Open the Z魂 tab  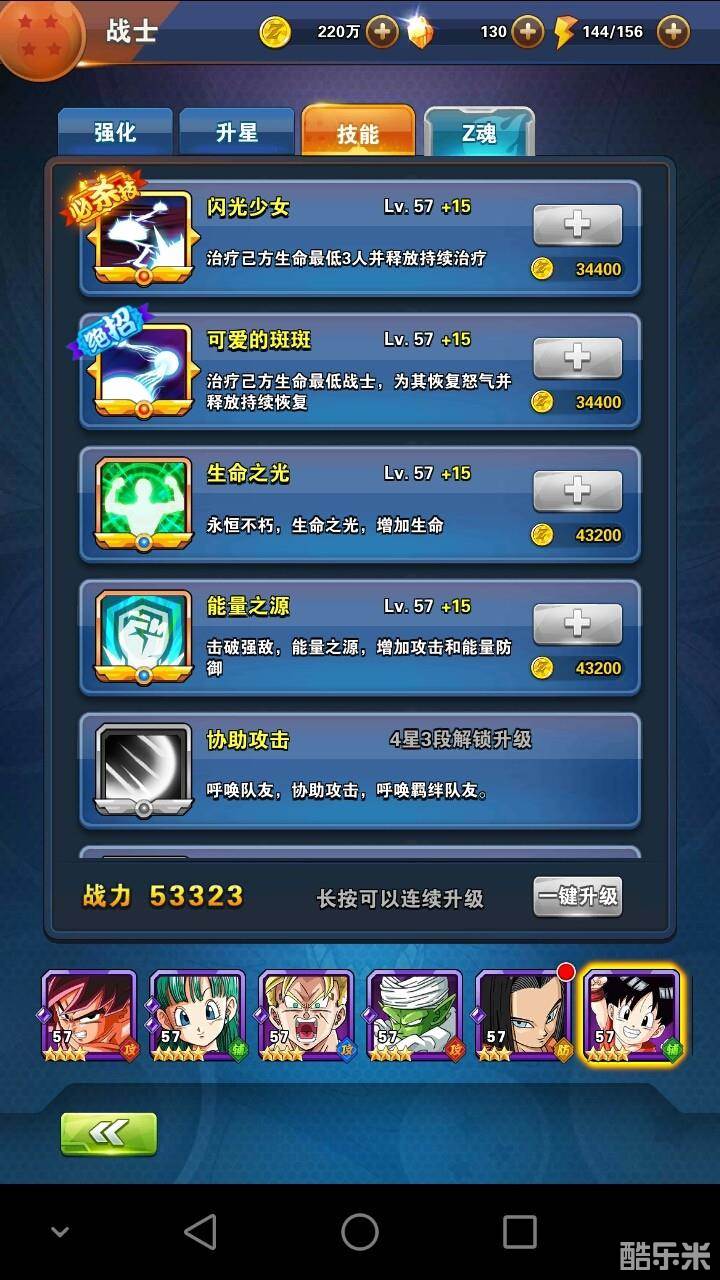click(479, 132)
